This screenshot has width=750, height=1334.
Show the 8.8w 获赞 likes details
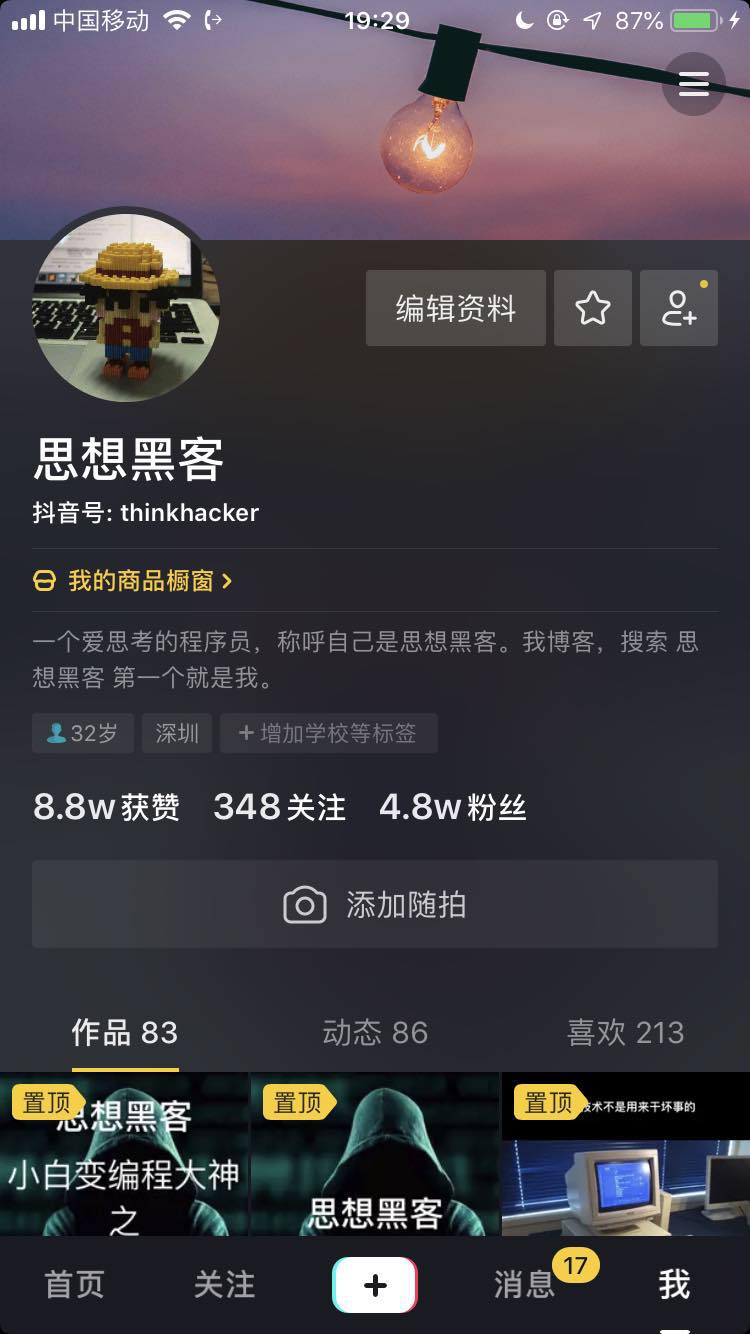click(x=106, y=807)
